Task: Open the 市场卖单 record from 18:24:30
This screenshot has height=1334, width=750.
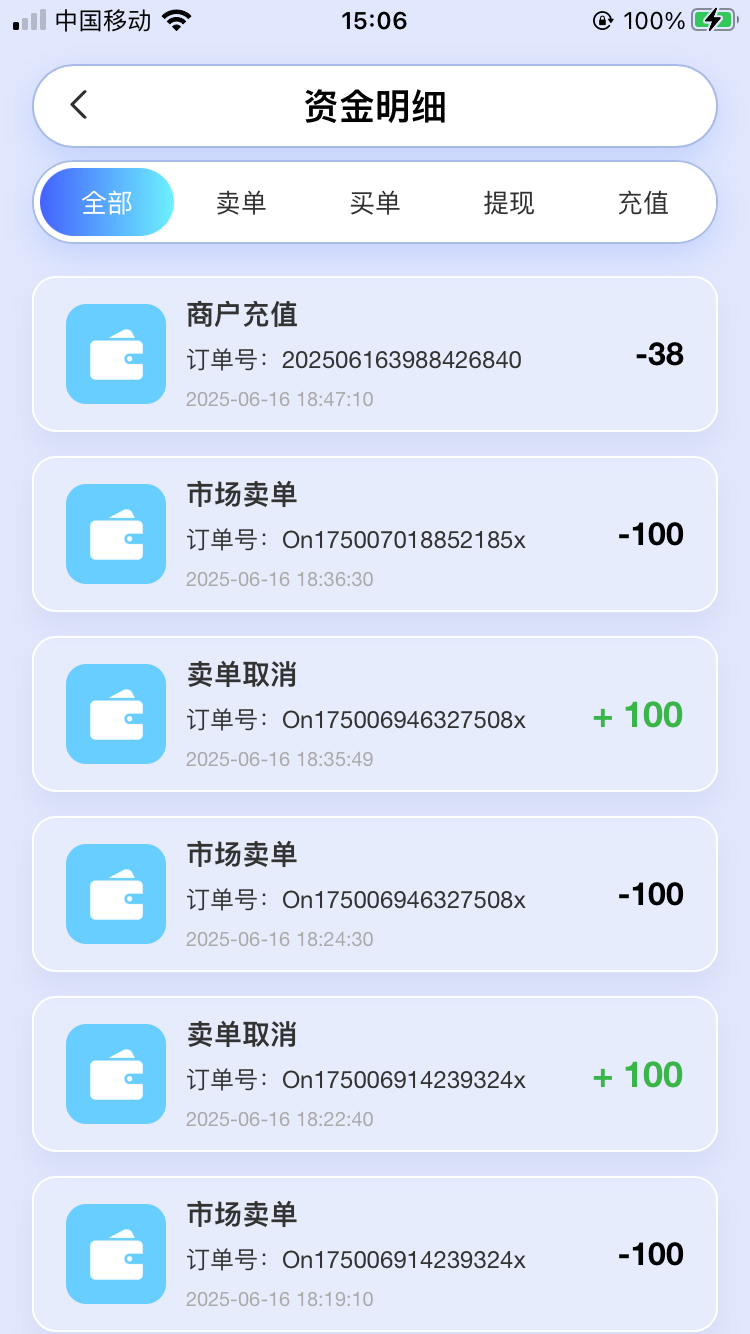Action: coord(375,895)
